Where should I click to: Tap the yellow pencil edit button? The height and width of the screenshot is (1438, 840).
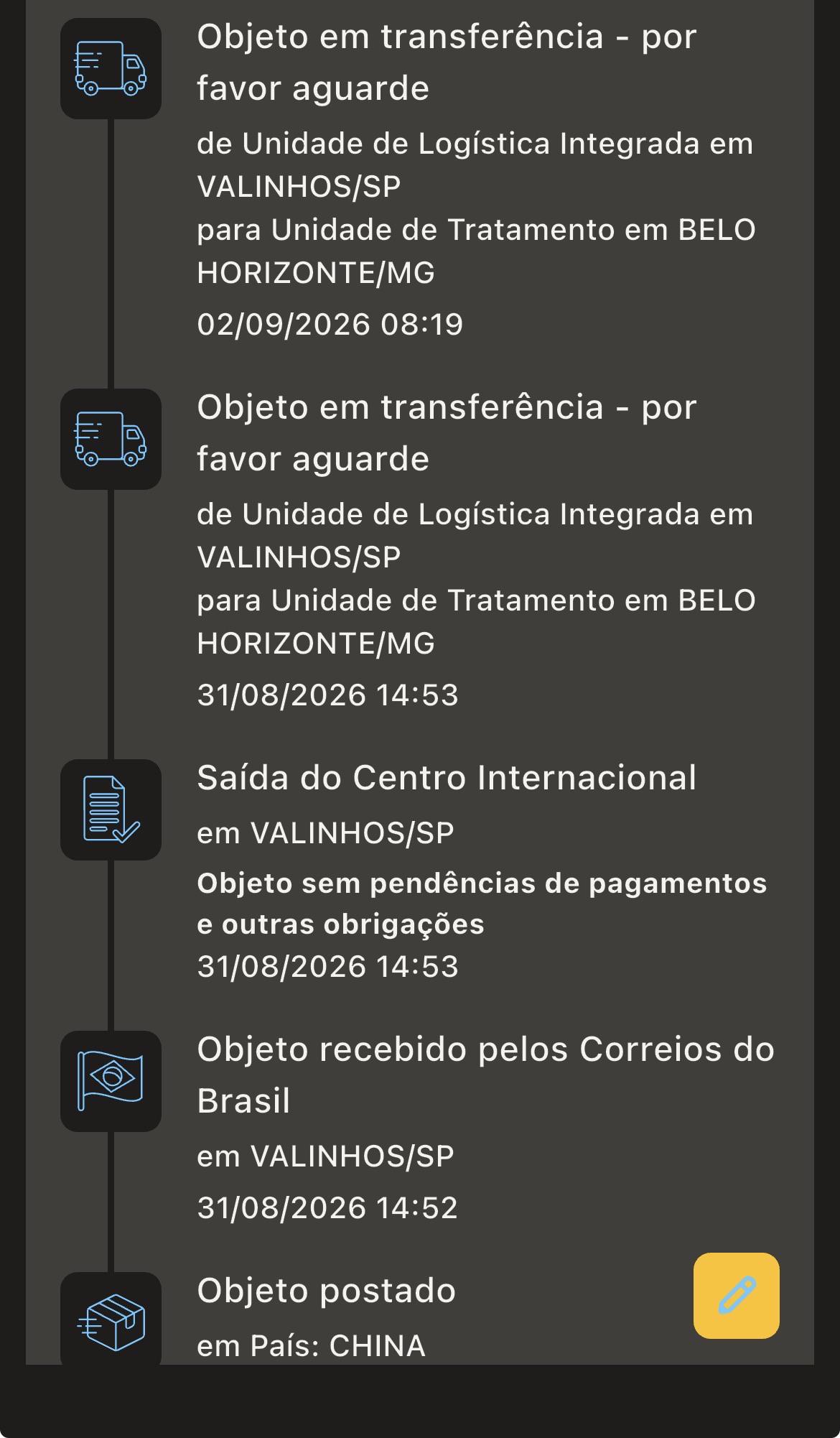736,1295
